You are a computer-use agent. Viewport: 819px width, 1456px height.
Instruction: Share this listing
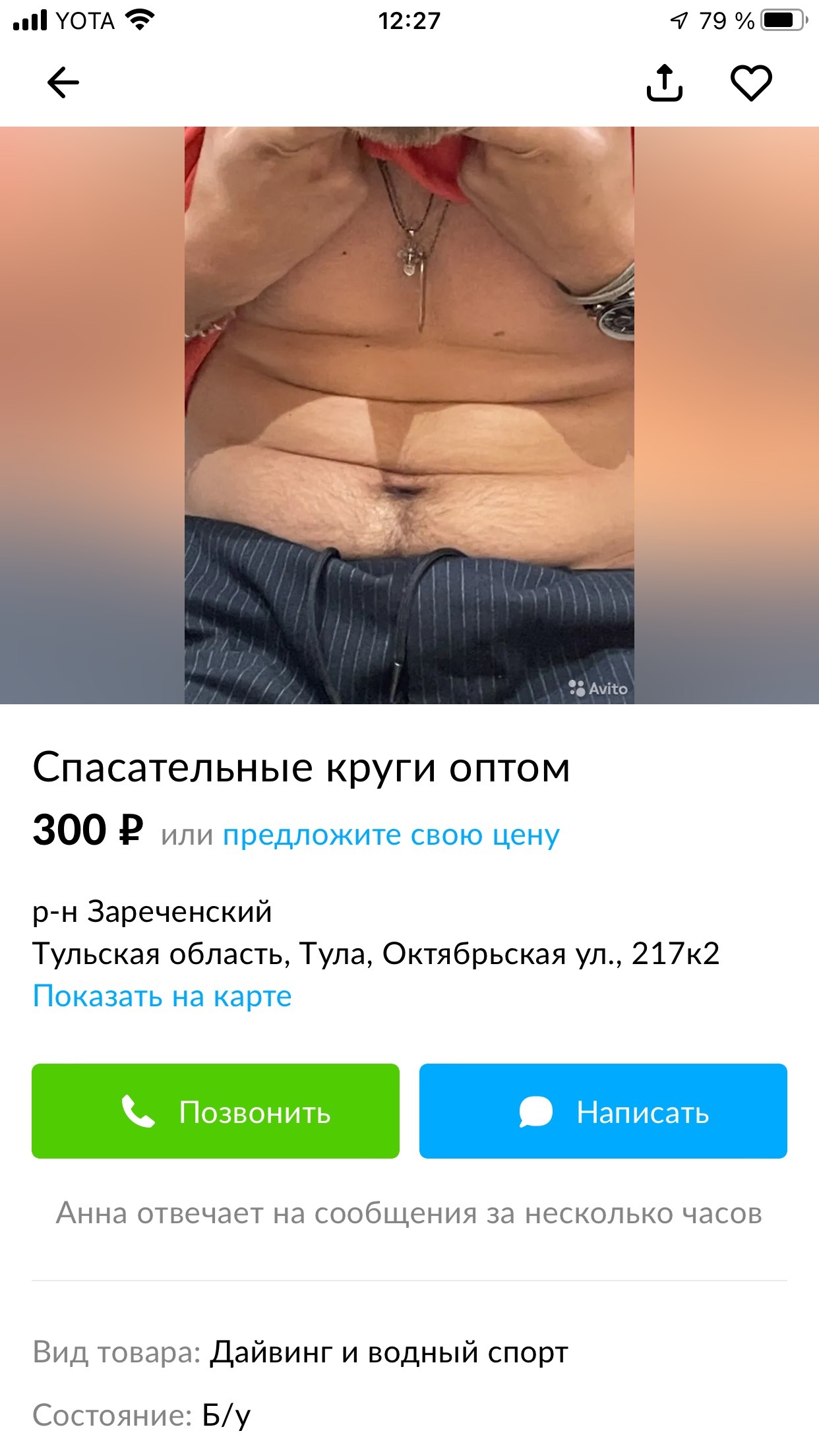(x=664, y=83)
